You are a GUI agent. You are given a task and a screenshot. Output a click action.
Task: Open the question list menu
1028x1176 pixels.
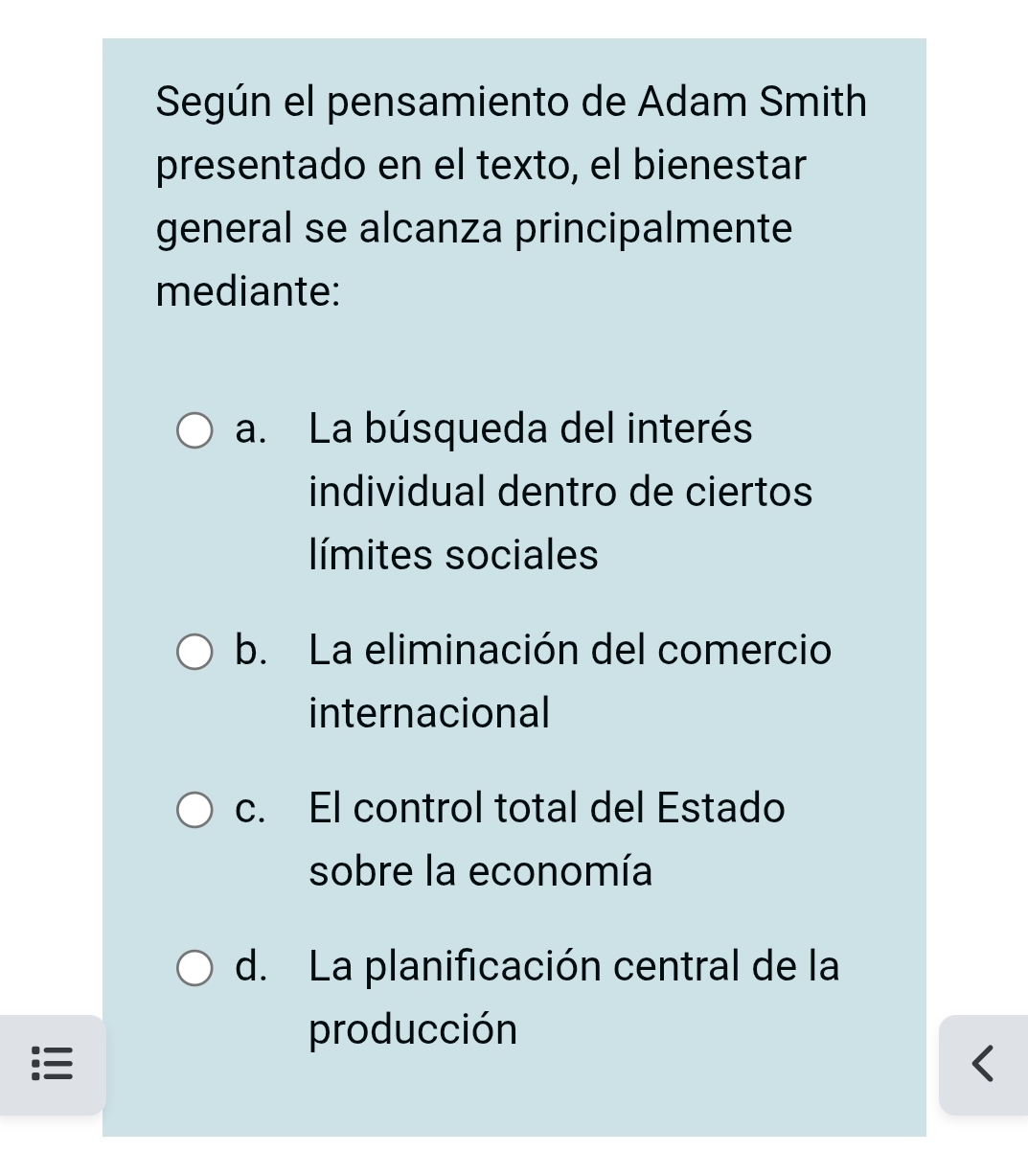[51, 1064]
